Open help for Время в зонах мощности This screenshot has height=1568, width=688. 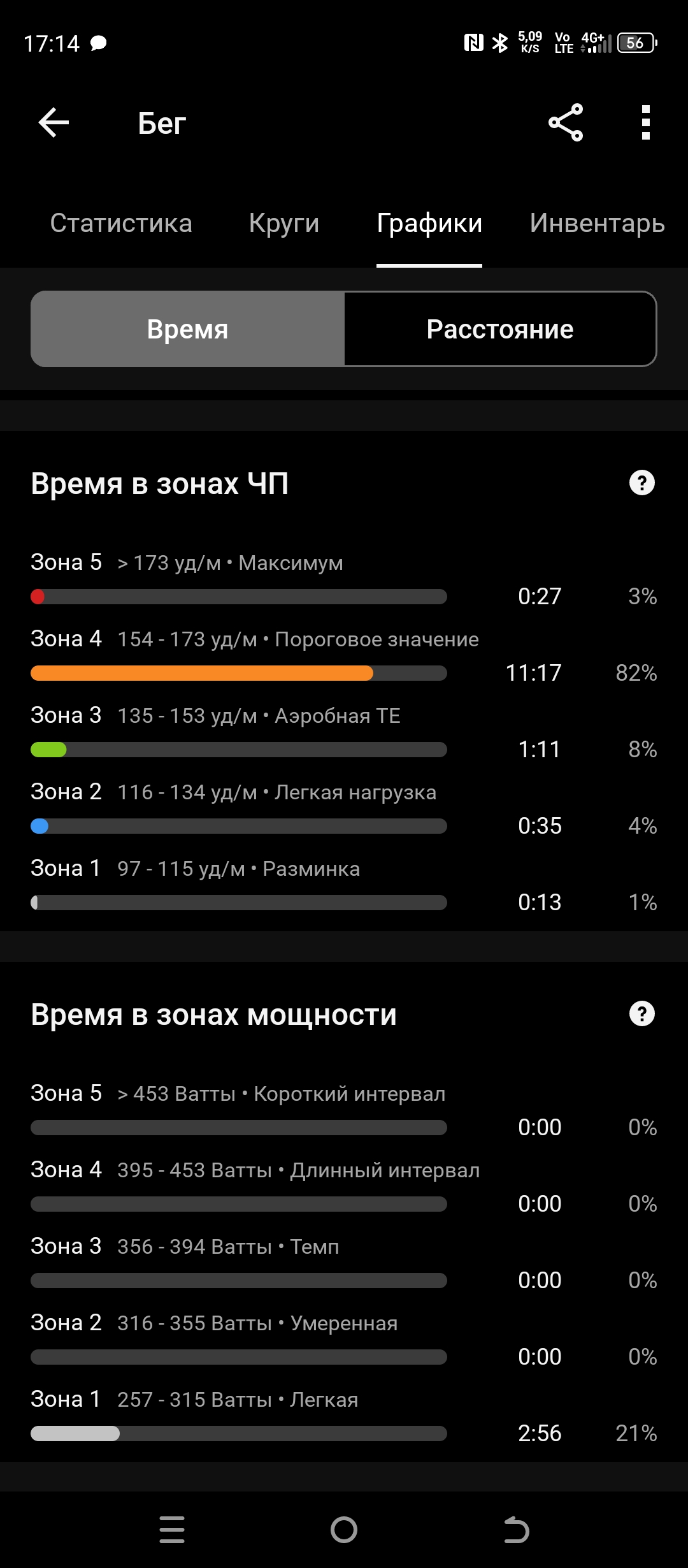coord(641,1013)
